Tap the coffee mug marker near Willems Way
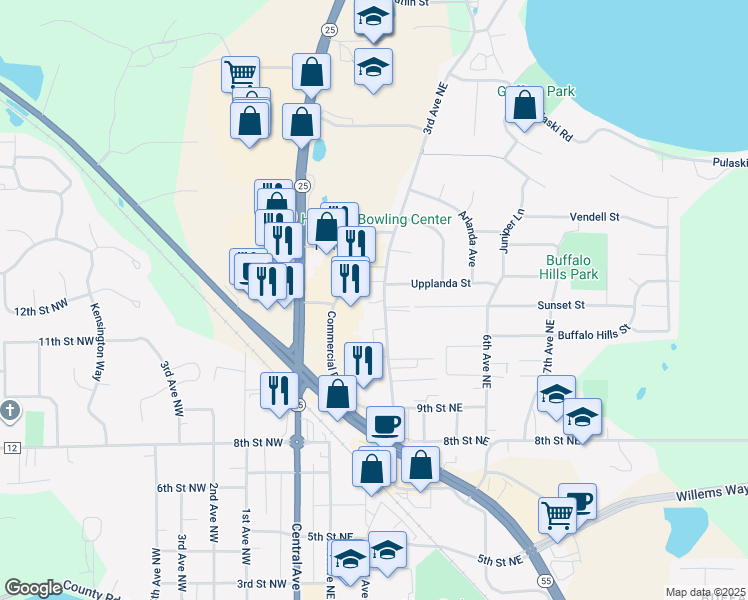The height and width of the screenshot is (600, 748). coord(577,501)
